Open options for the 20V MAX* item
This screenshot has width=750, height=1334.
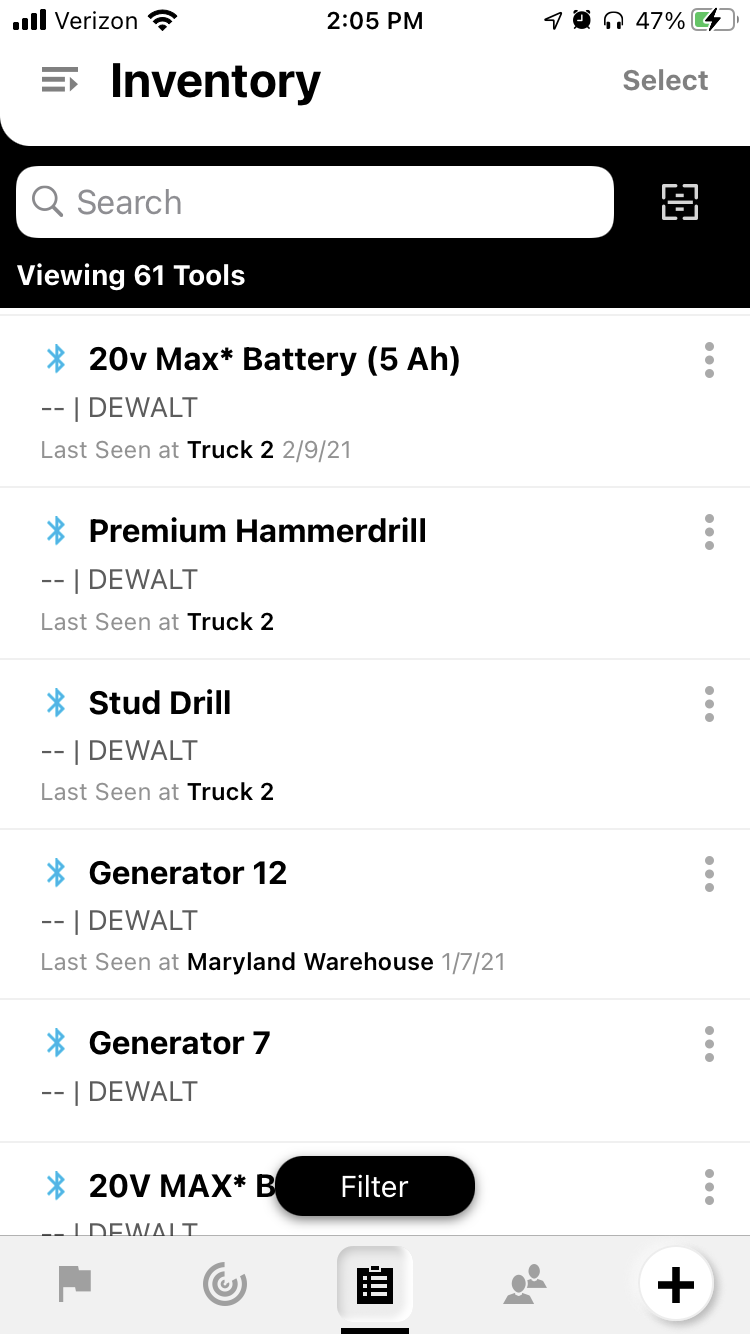click(x=709, y=1187)
